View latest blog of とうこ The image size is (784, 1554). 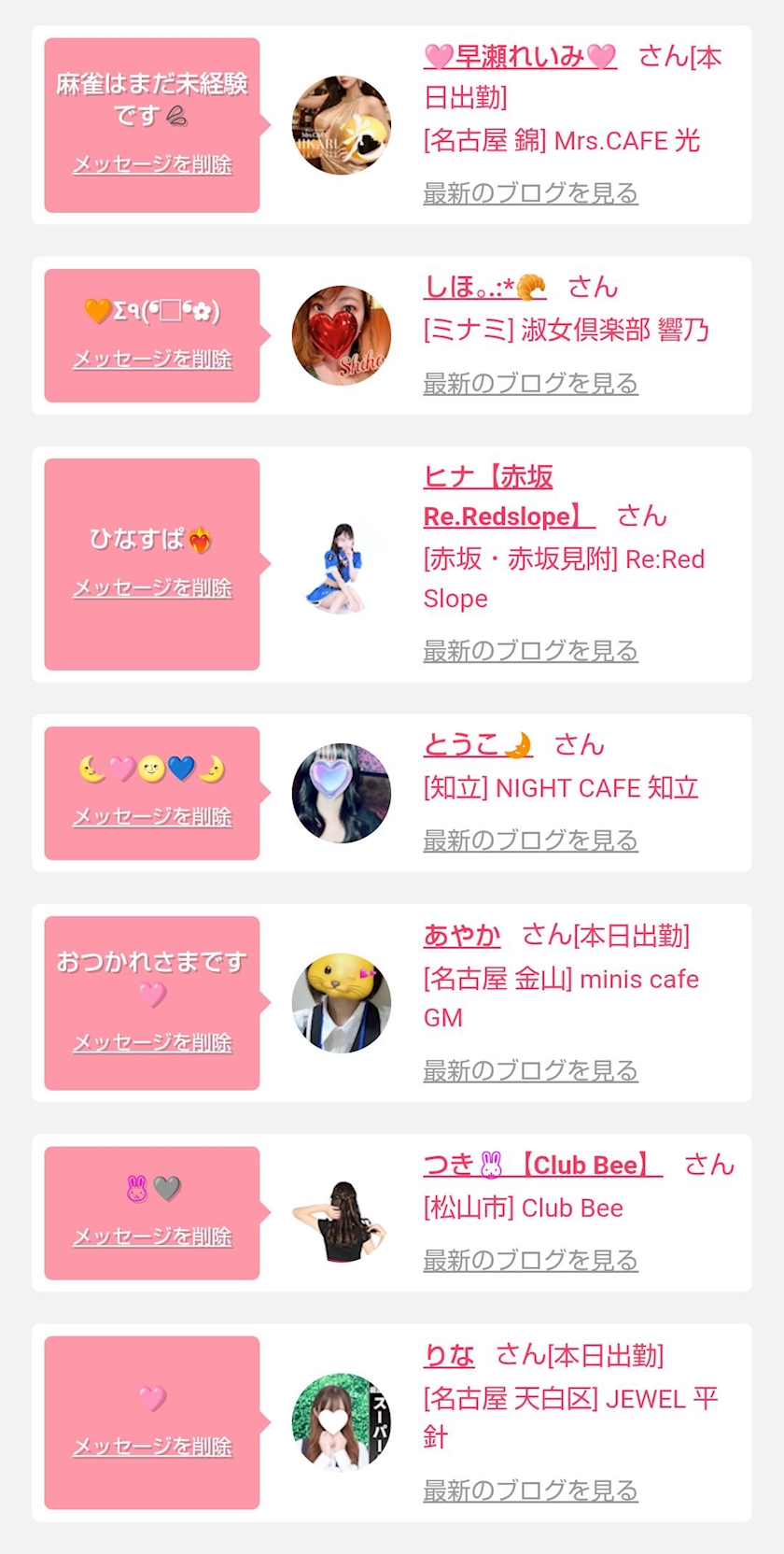click(x=530, y=841)
